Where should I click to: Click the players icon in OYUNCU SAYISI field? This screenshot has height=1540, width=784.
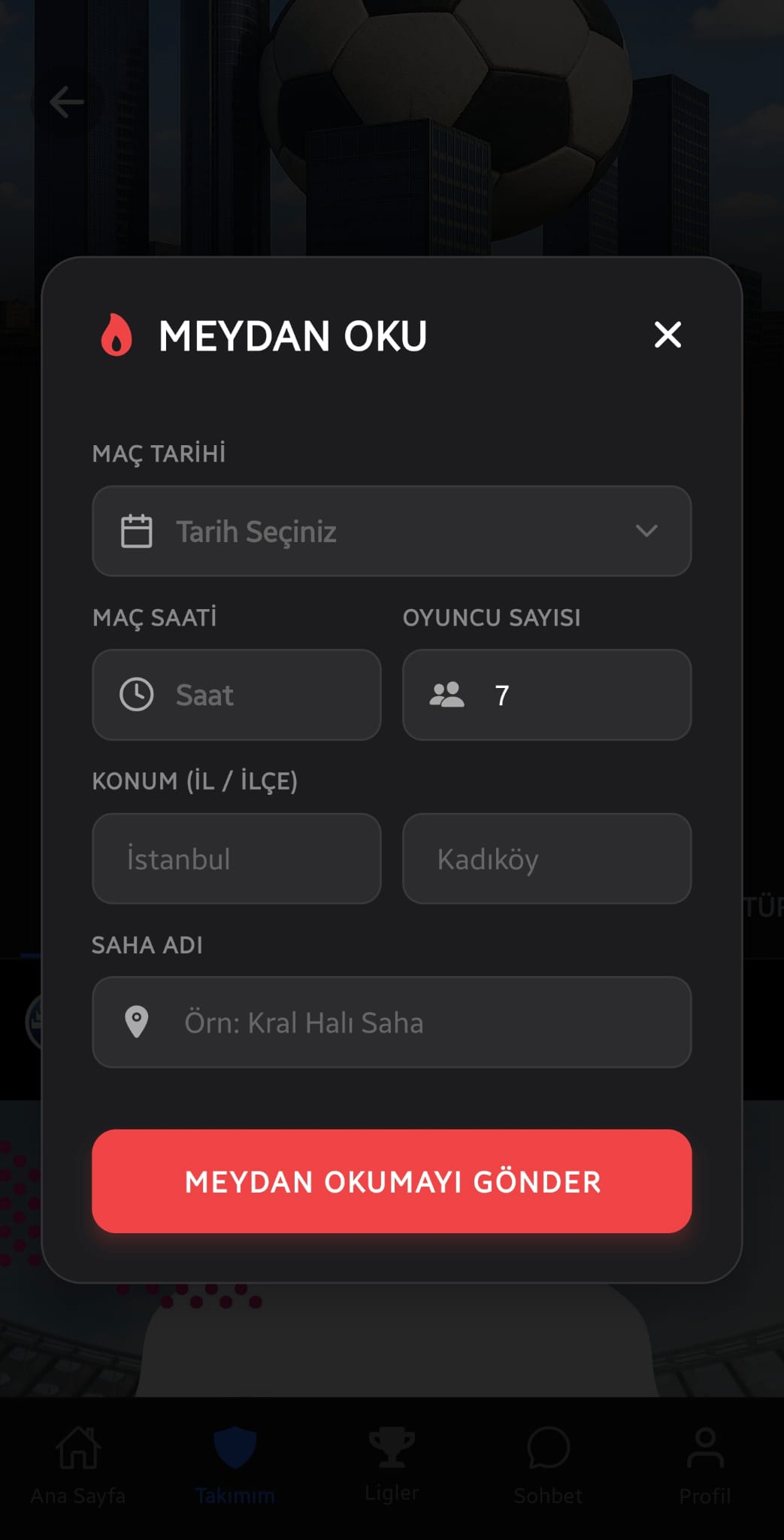click(x=448, y=694)
